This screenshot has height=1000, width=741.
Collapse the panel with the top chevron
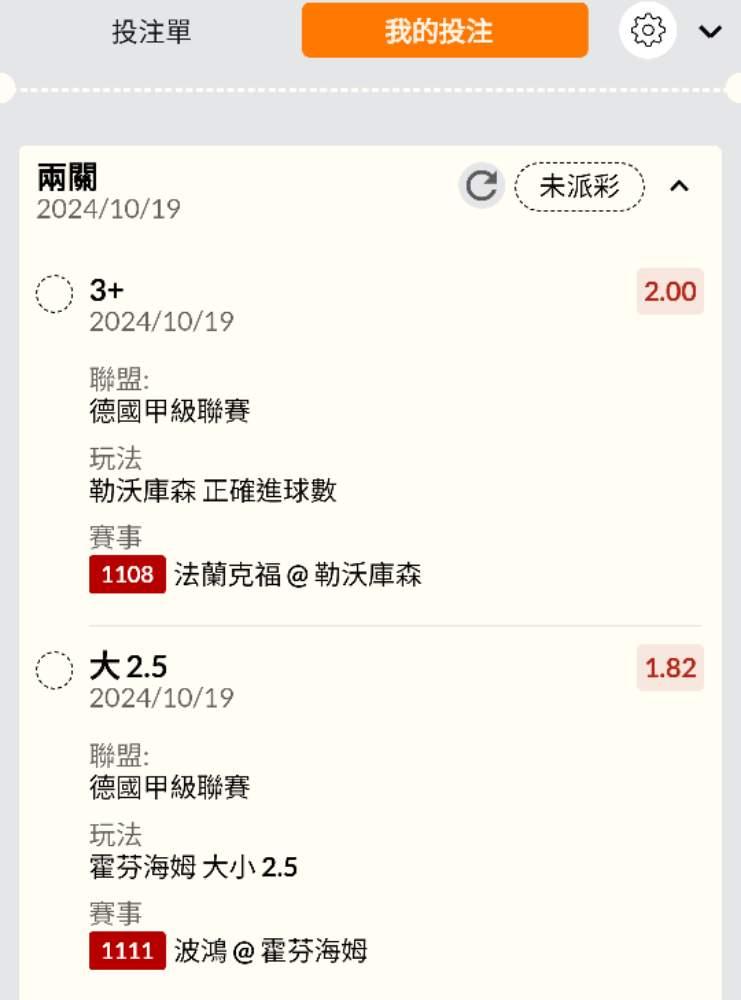(x=710, y=31)
